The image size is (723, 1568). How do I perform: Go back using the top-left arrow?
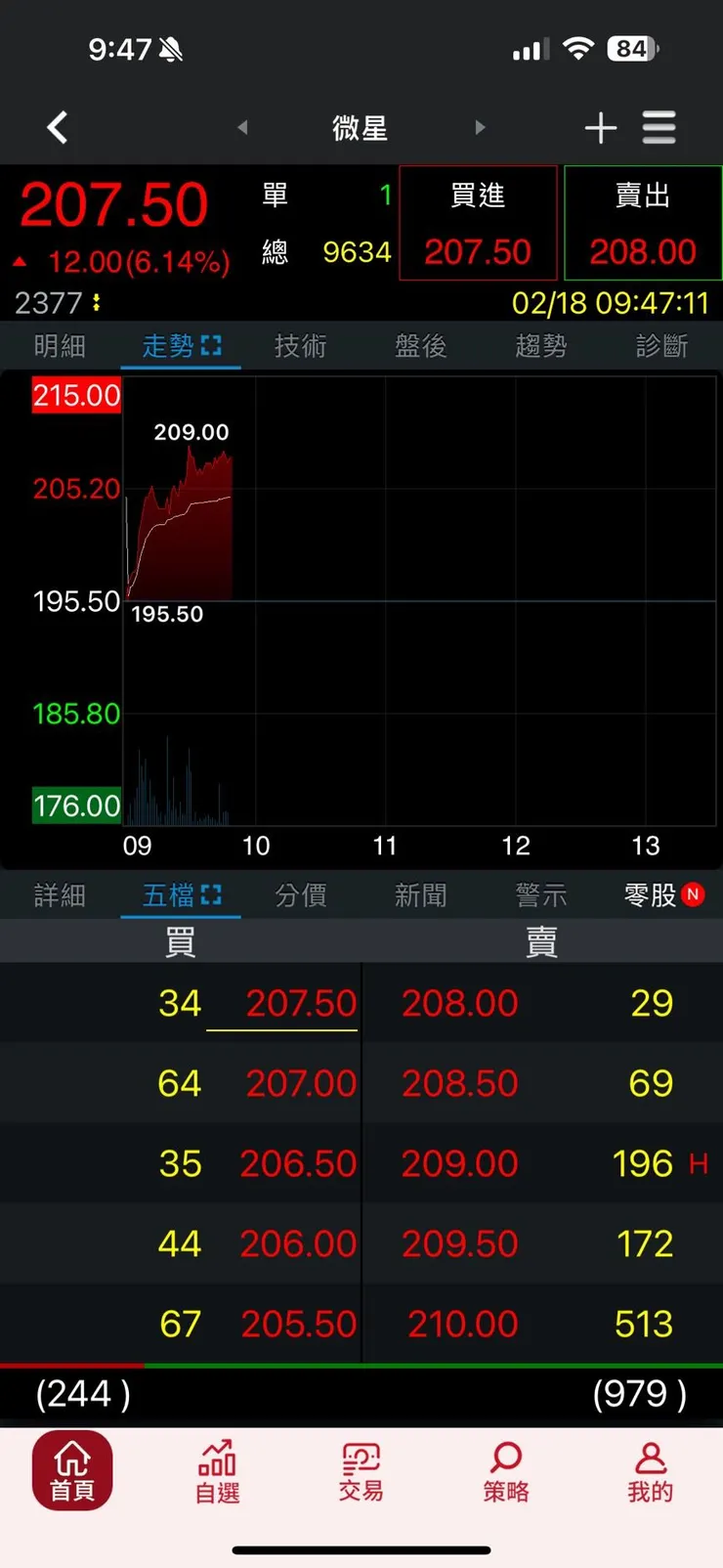[58, 127]
